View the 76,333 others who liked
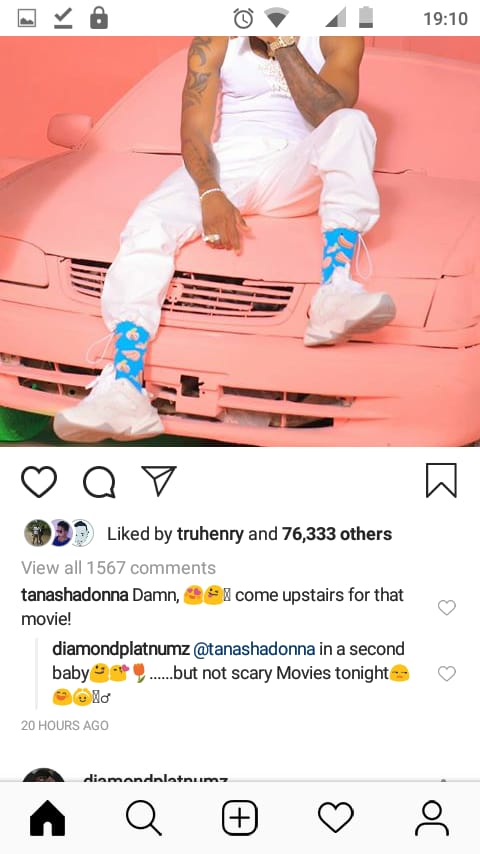Screen dimensions: 480x854 337,534
